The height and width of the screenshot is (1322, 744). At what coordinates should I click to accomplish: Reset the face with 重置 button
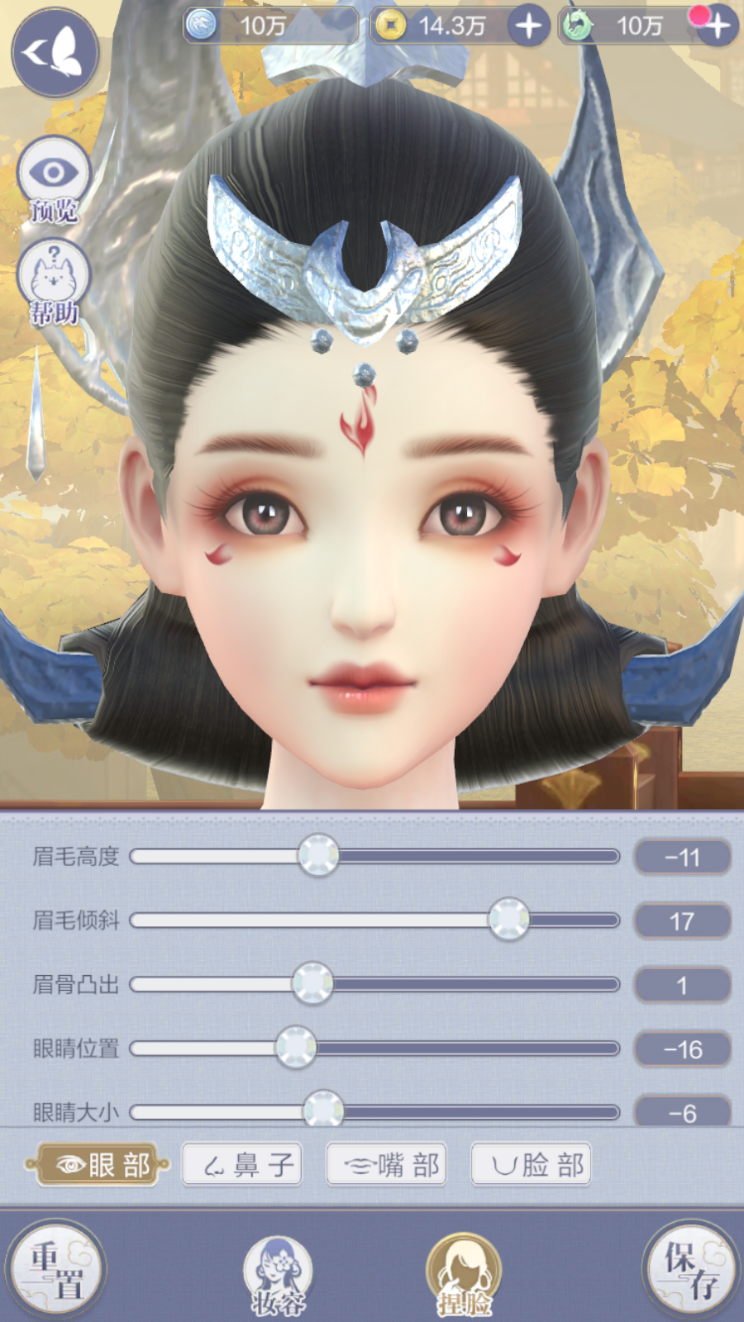click(x=55, y=1268)
